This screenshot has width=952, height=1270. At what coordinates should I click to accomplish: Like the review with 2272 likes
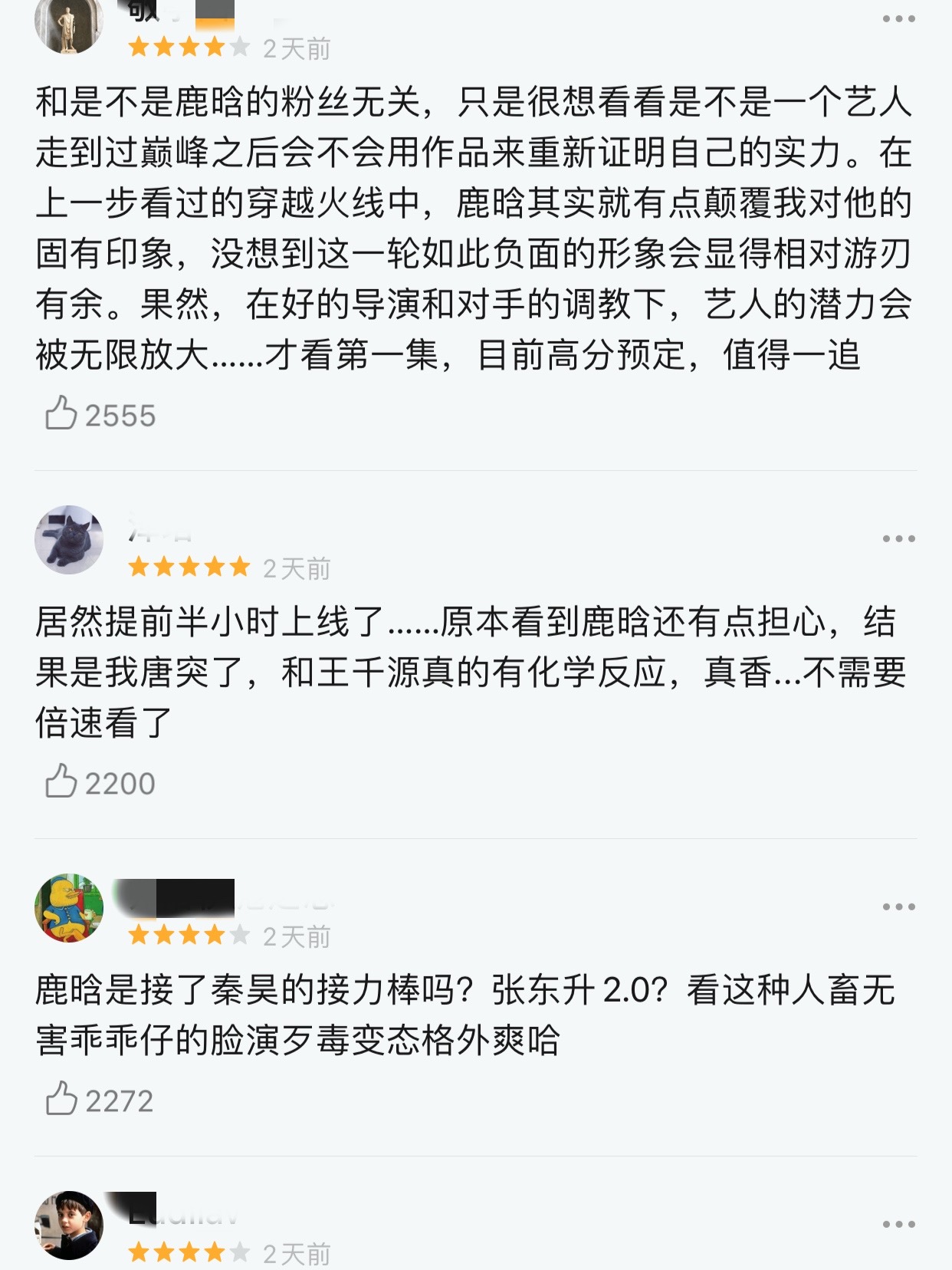[61, 1100]
